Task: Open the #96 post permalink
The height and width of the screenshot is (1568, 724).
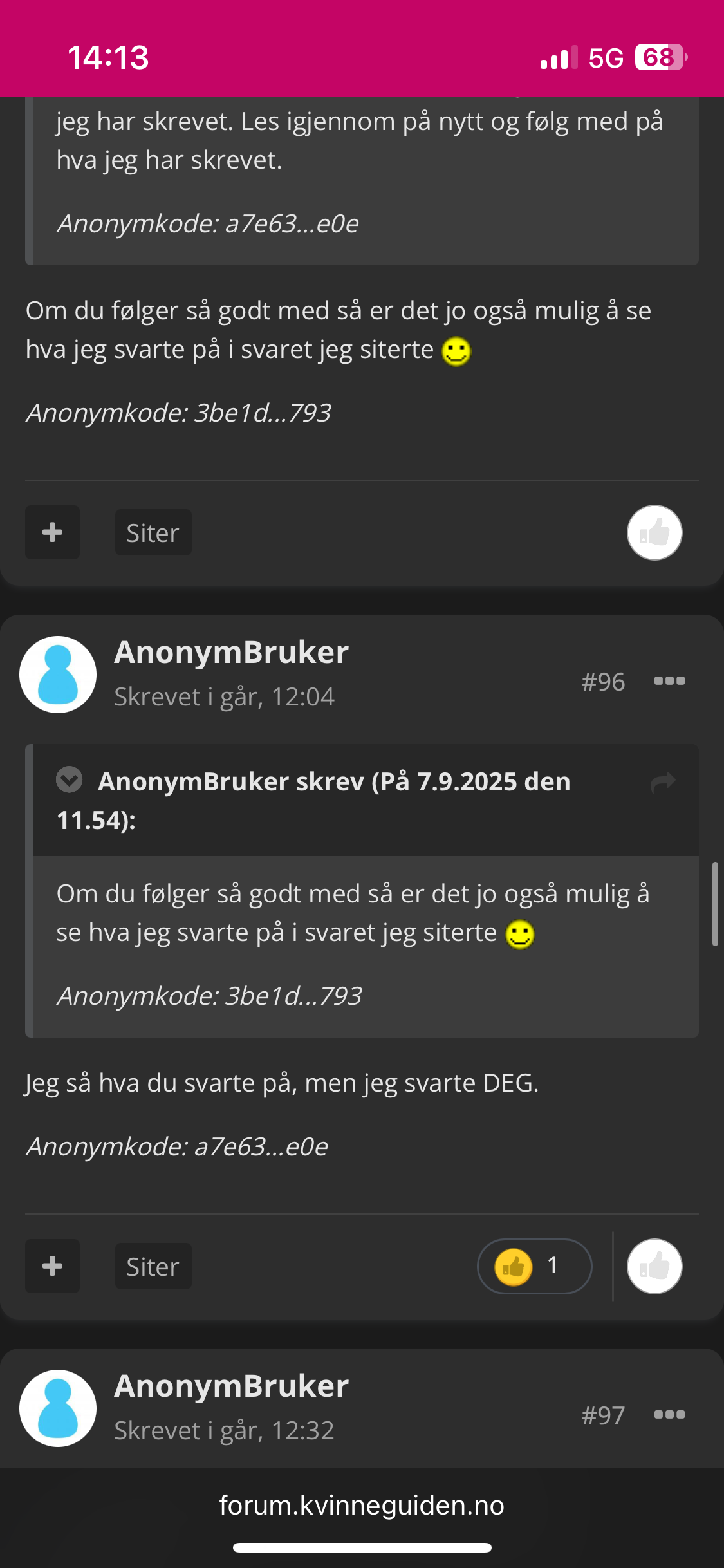Action: click(x=603, y=682)
